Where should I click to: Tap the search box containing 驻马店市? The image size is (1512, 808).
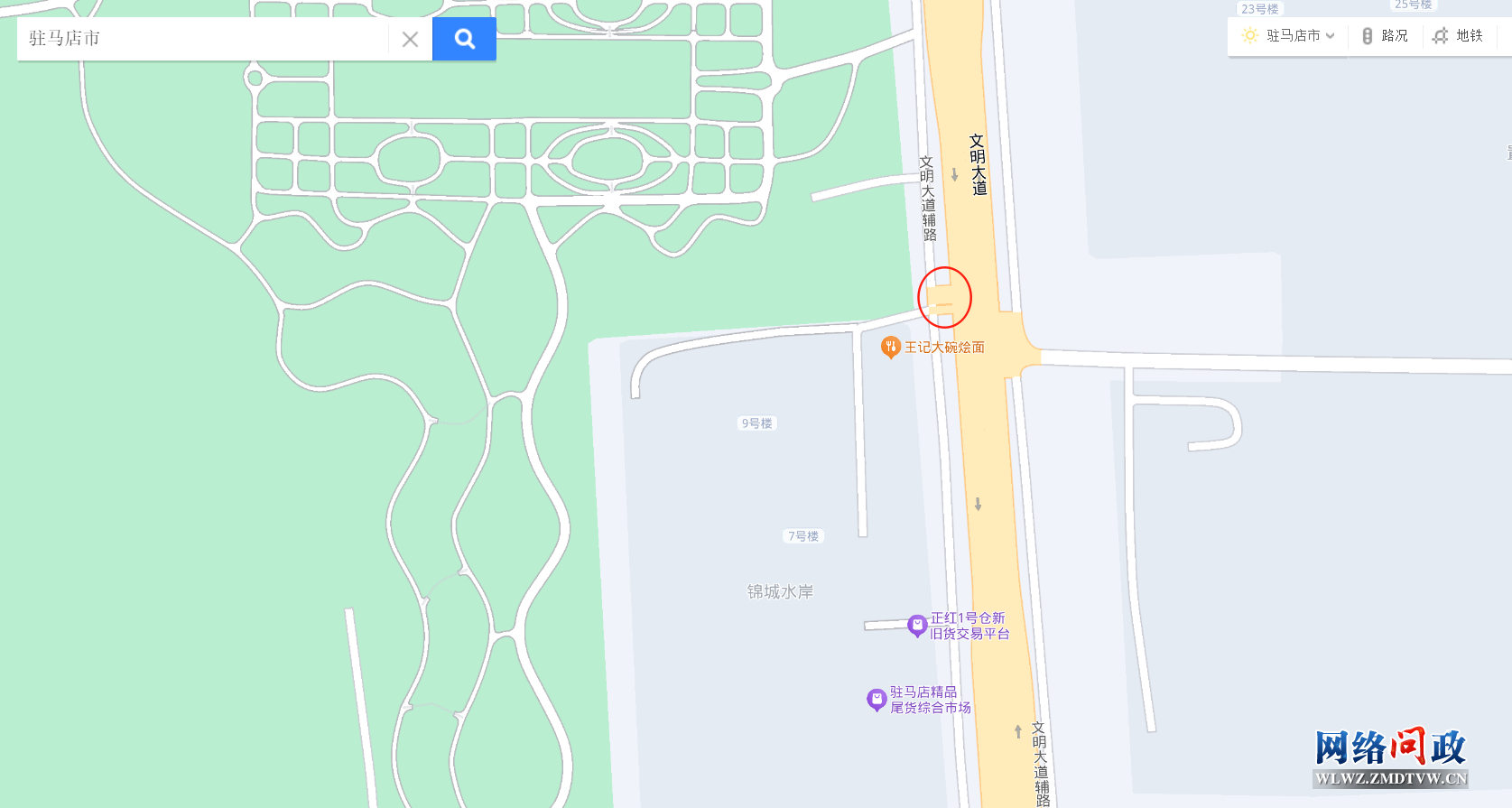203,39
